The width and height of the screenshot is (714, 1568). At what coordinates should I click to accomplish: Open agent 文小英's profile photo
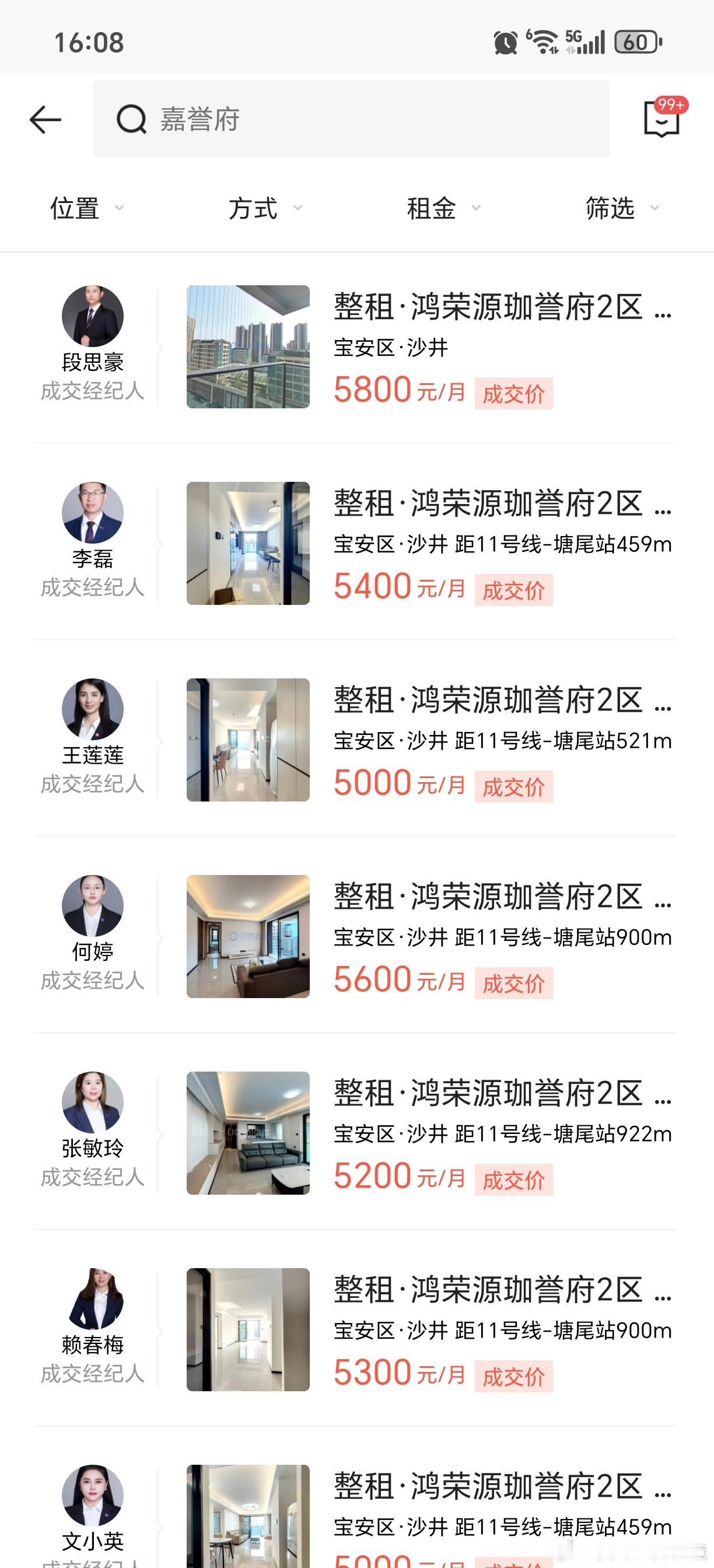coord(93,1495)
